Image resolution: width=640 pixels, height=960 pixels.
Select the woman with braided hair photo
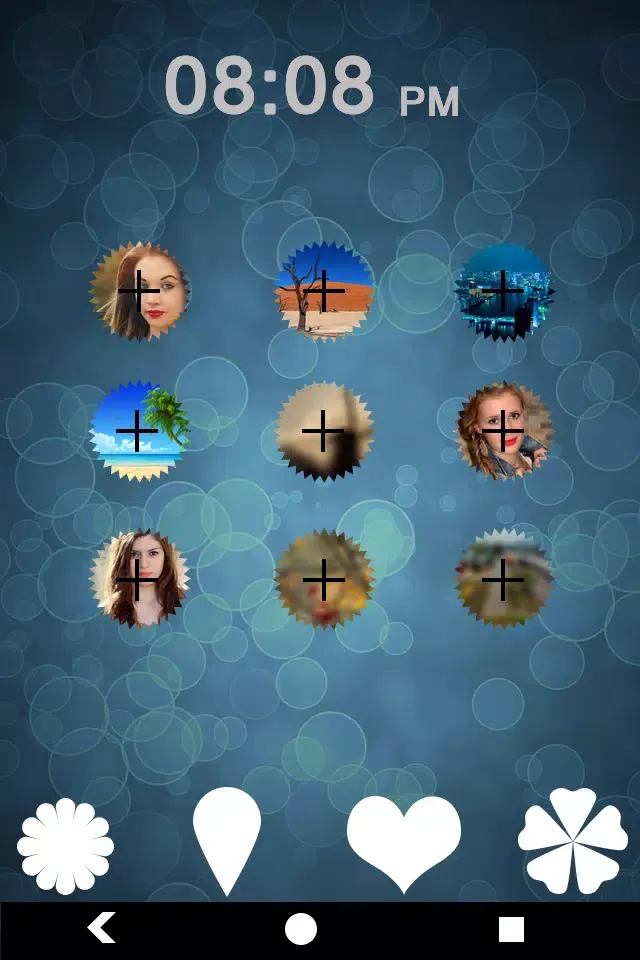pyautogui.click(x=503, y=431)
